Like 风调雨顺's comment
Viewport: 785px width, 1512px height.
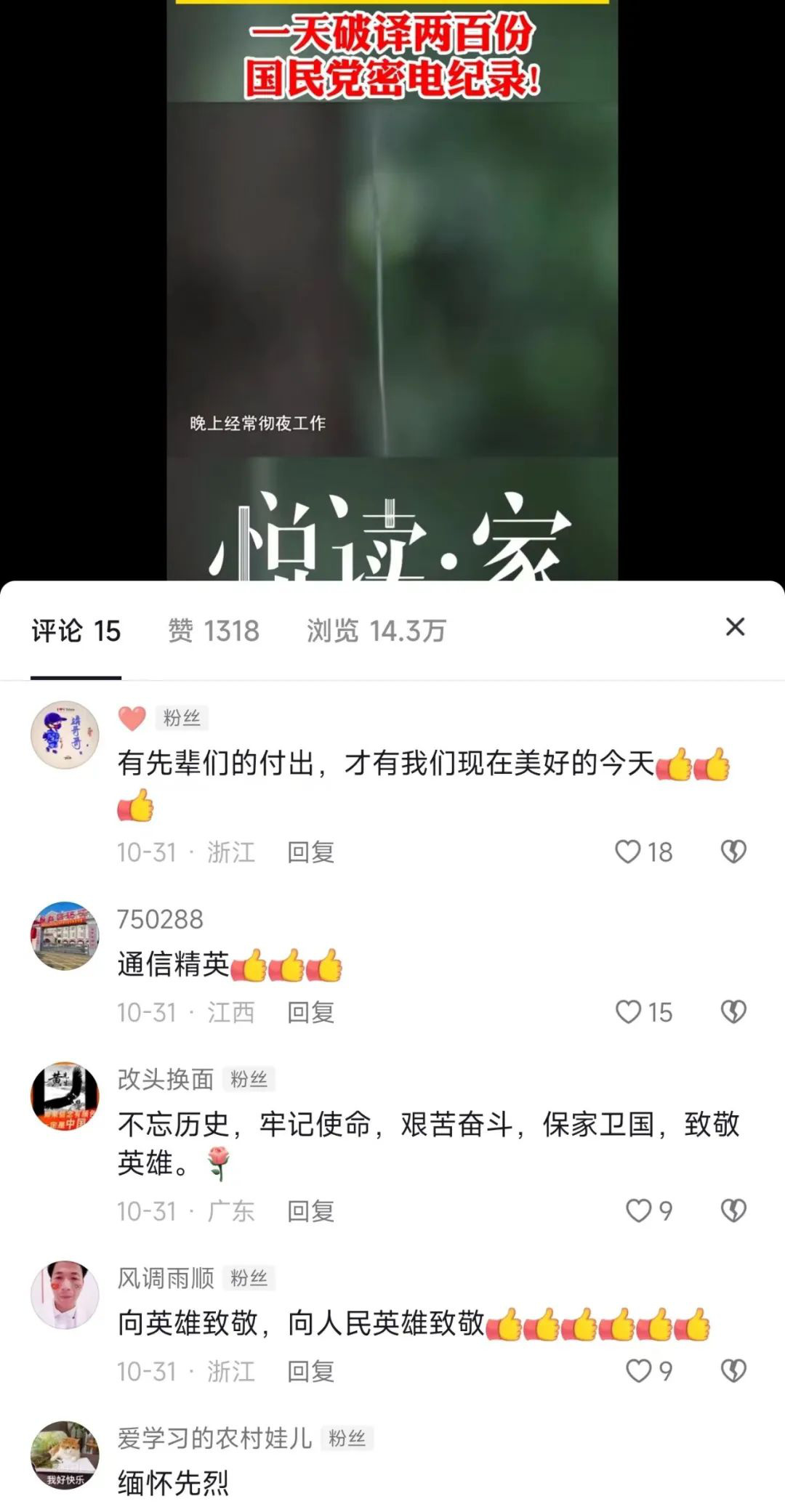click(x=638, y=1371)
